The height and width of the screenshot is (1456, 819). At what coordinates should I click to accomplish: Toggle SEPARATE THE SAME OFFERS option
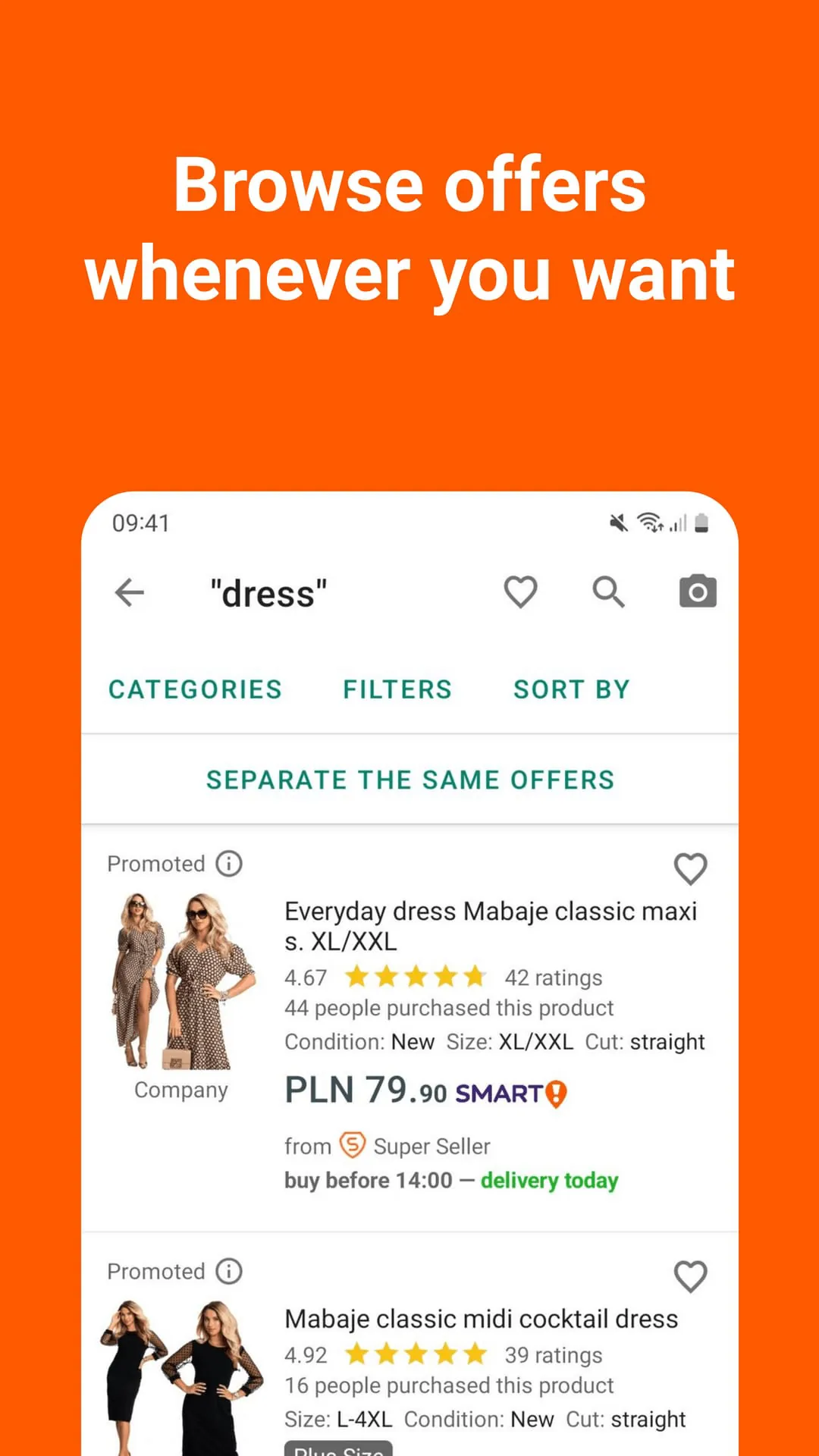click(x=410, y=779)
